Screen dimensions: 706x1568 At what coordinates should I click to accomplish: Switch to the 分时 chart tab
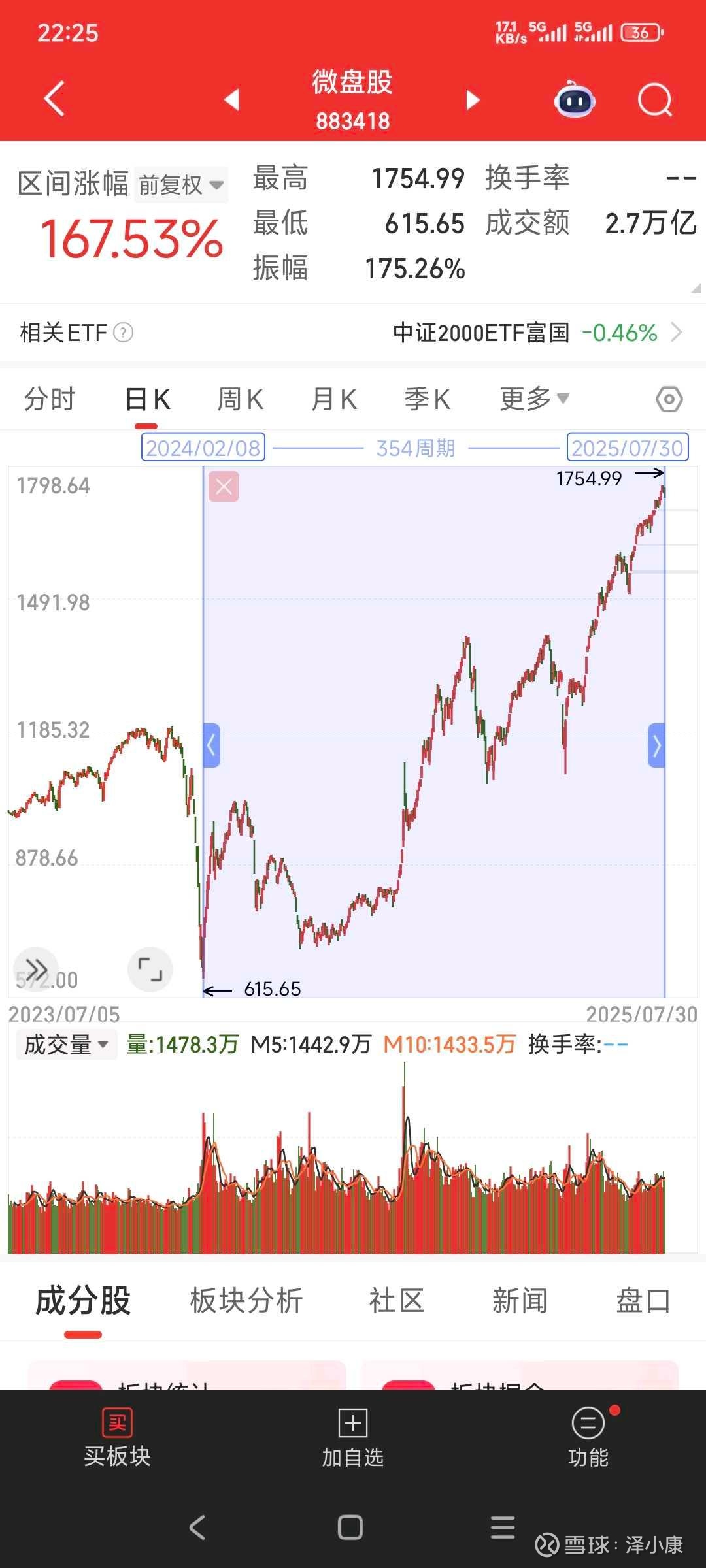50,399
